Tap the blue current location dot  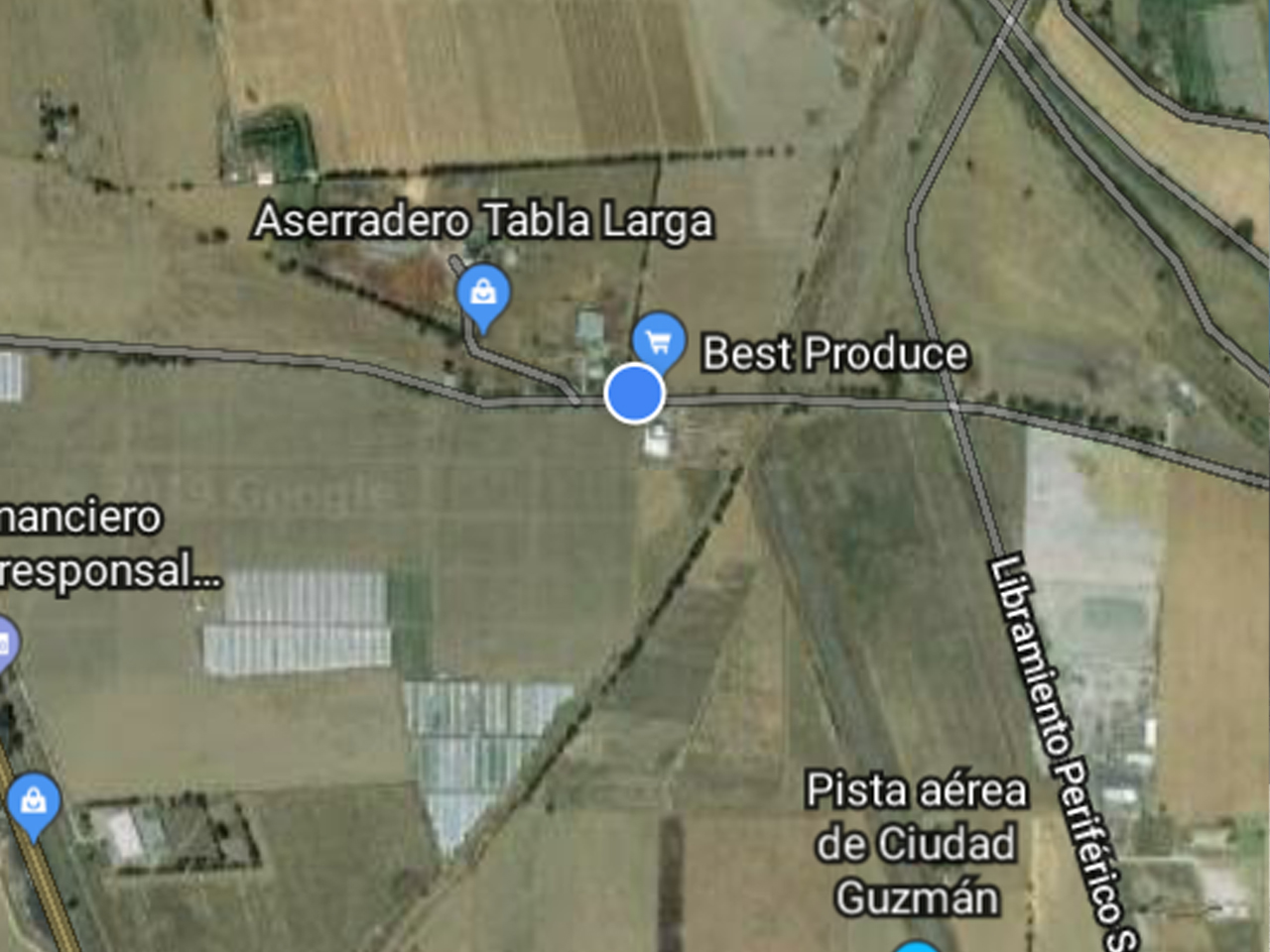click(x=634, y=394)
